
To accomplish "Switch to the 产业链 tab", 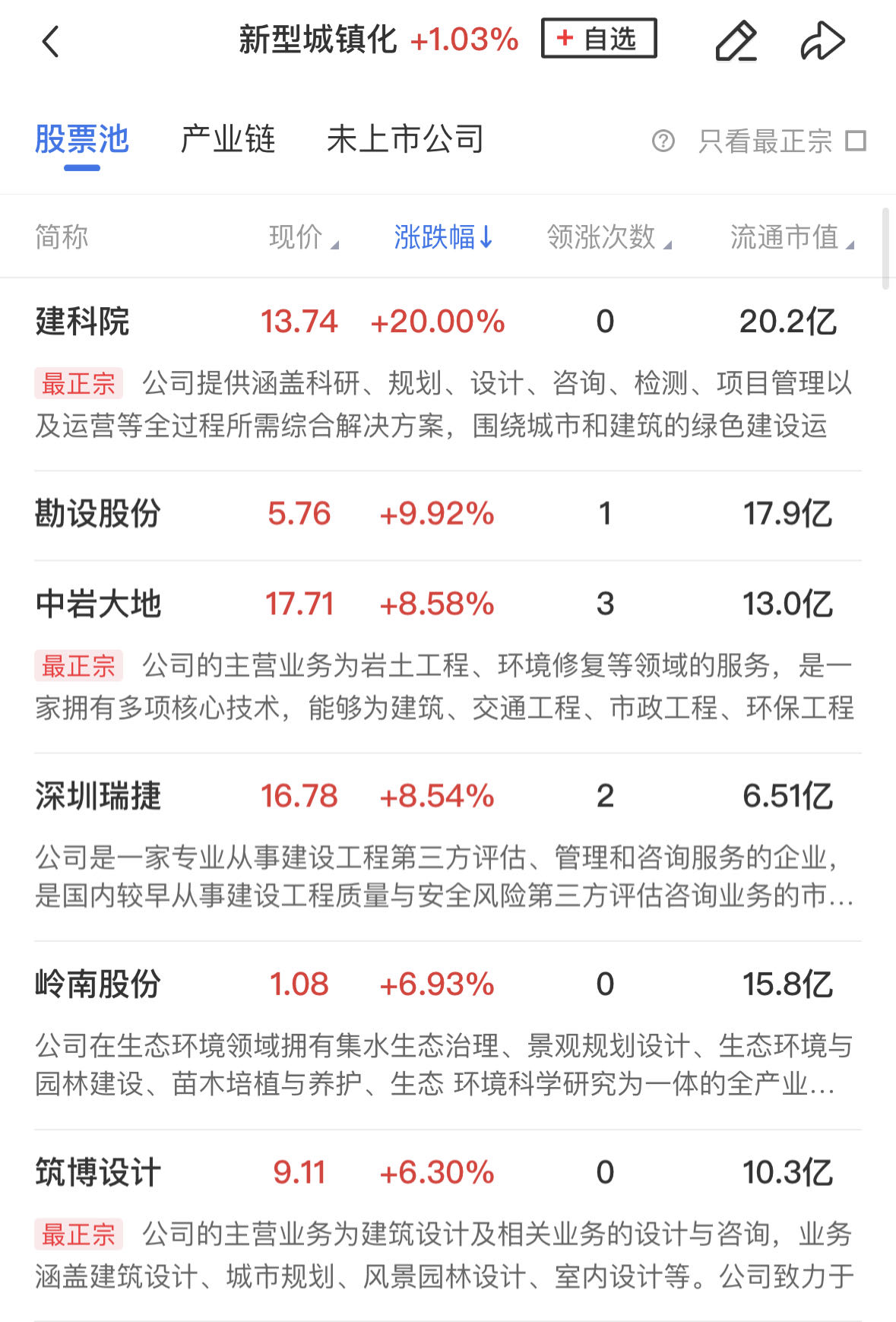I will coord(228,140).
